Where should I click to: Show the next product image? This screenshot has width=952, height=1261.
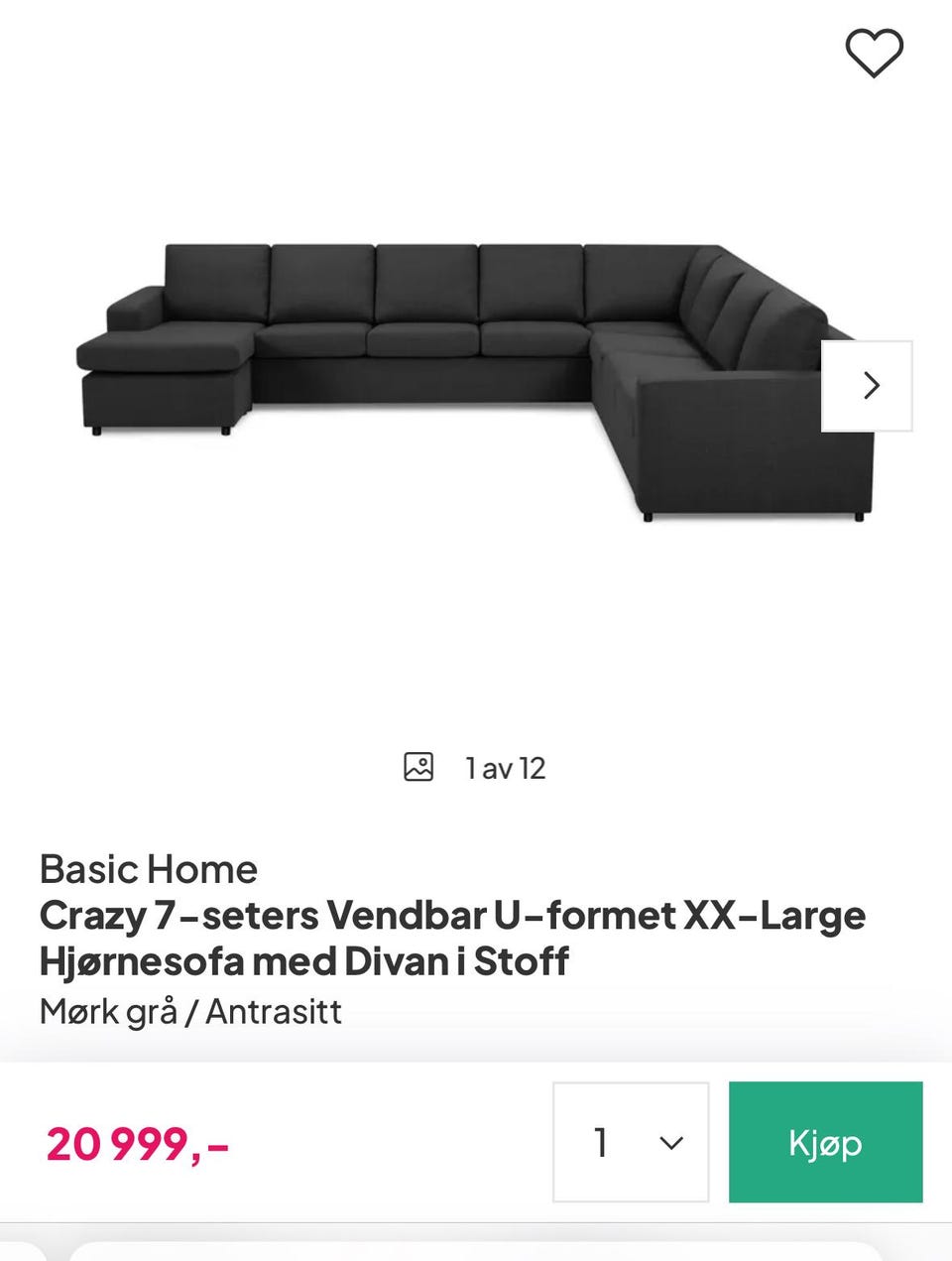click(867, 385)
